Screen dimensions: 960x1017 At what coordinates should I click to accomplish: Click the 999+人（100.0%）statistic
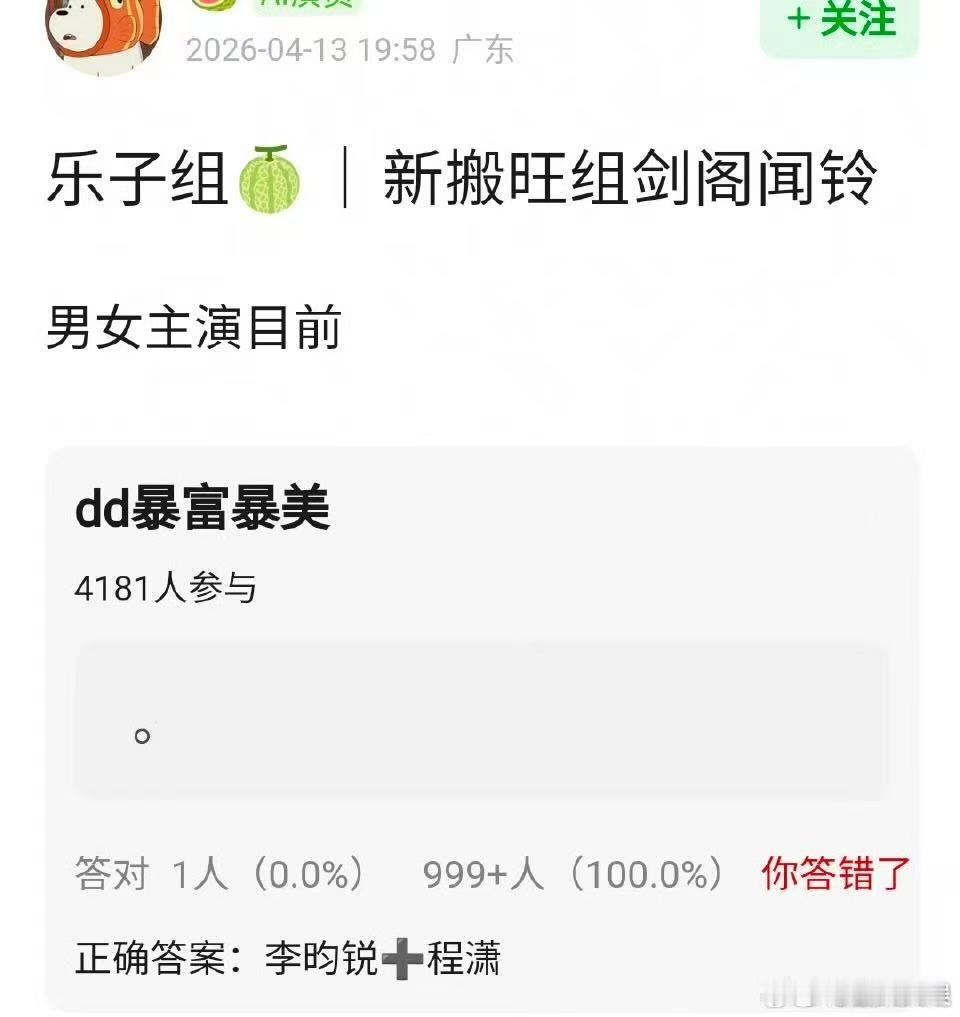[575, 873]
